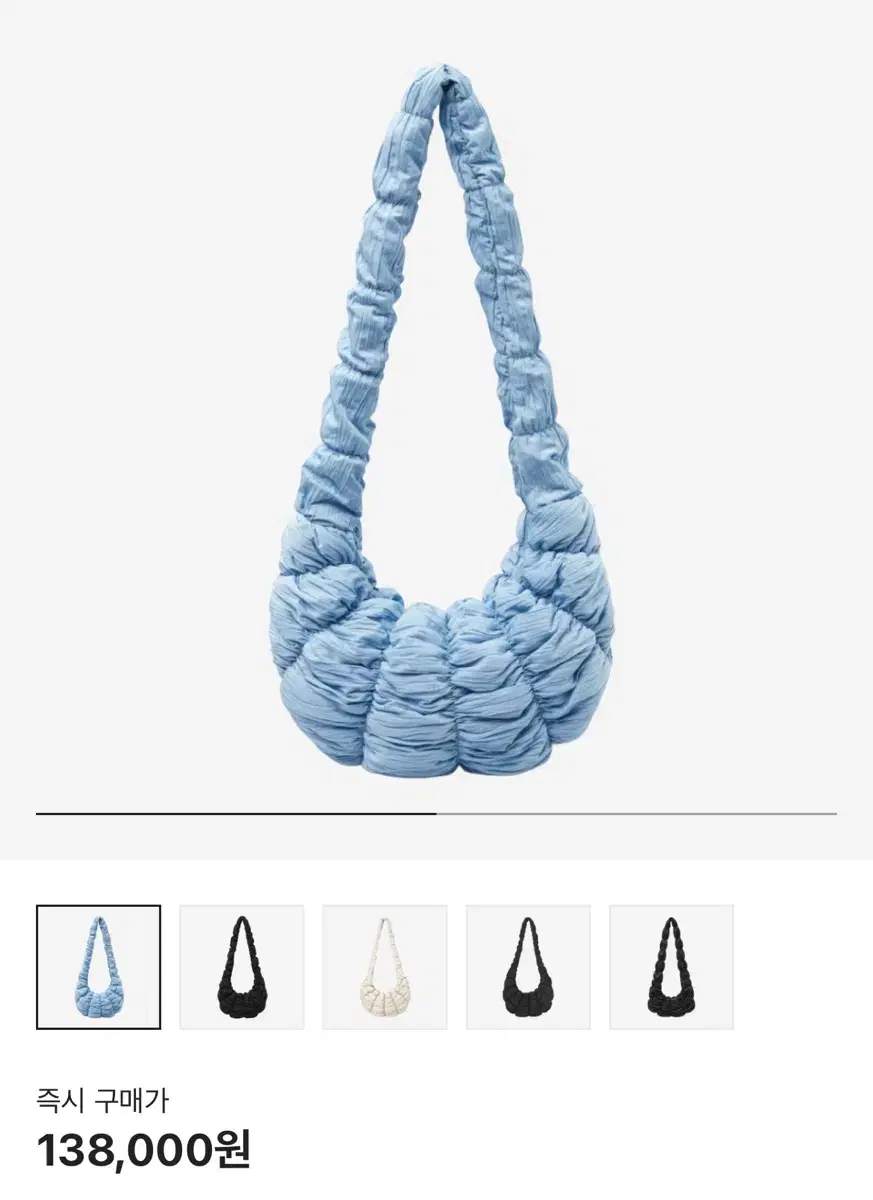Click the 즉시 구매가 label
This screenshot has width=873, height=1200.
coord(100,1098)
